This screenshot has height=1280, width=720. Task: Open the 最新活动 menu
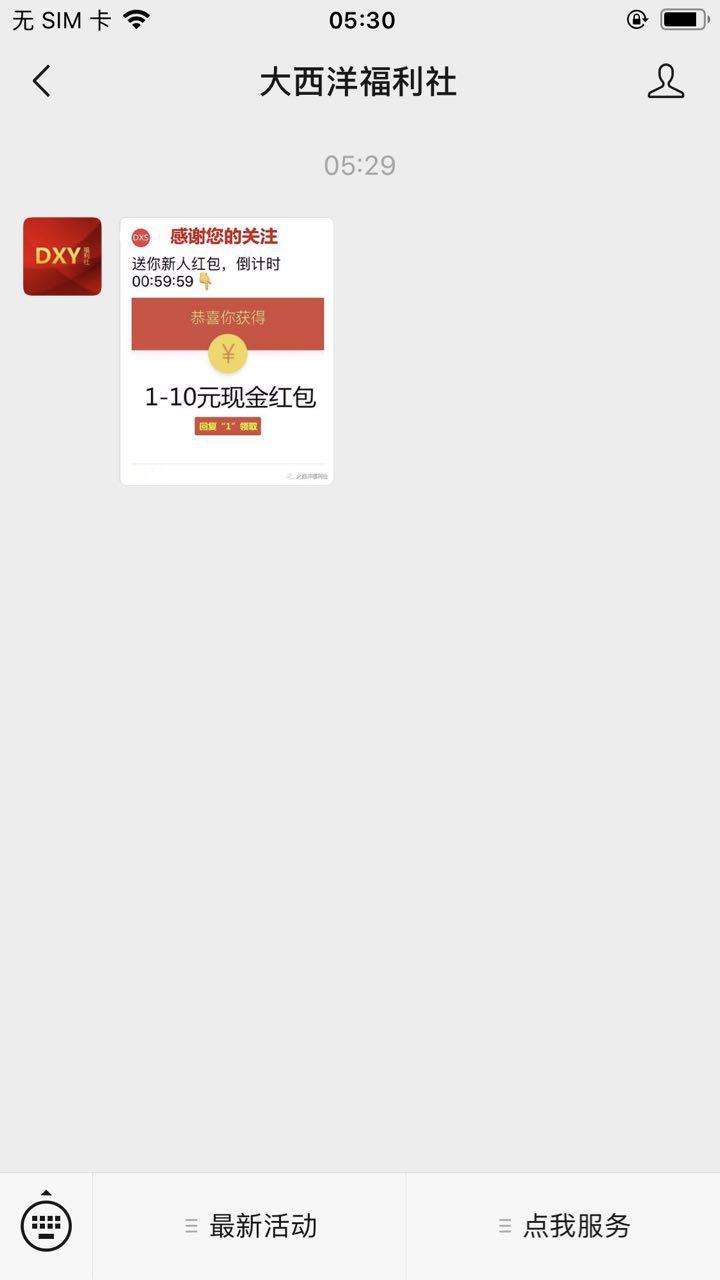(x=250, y=1226)
